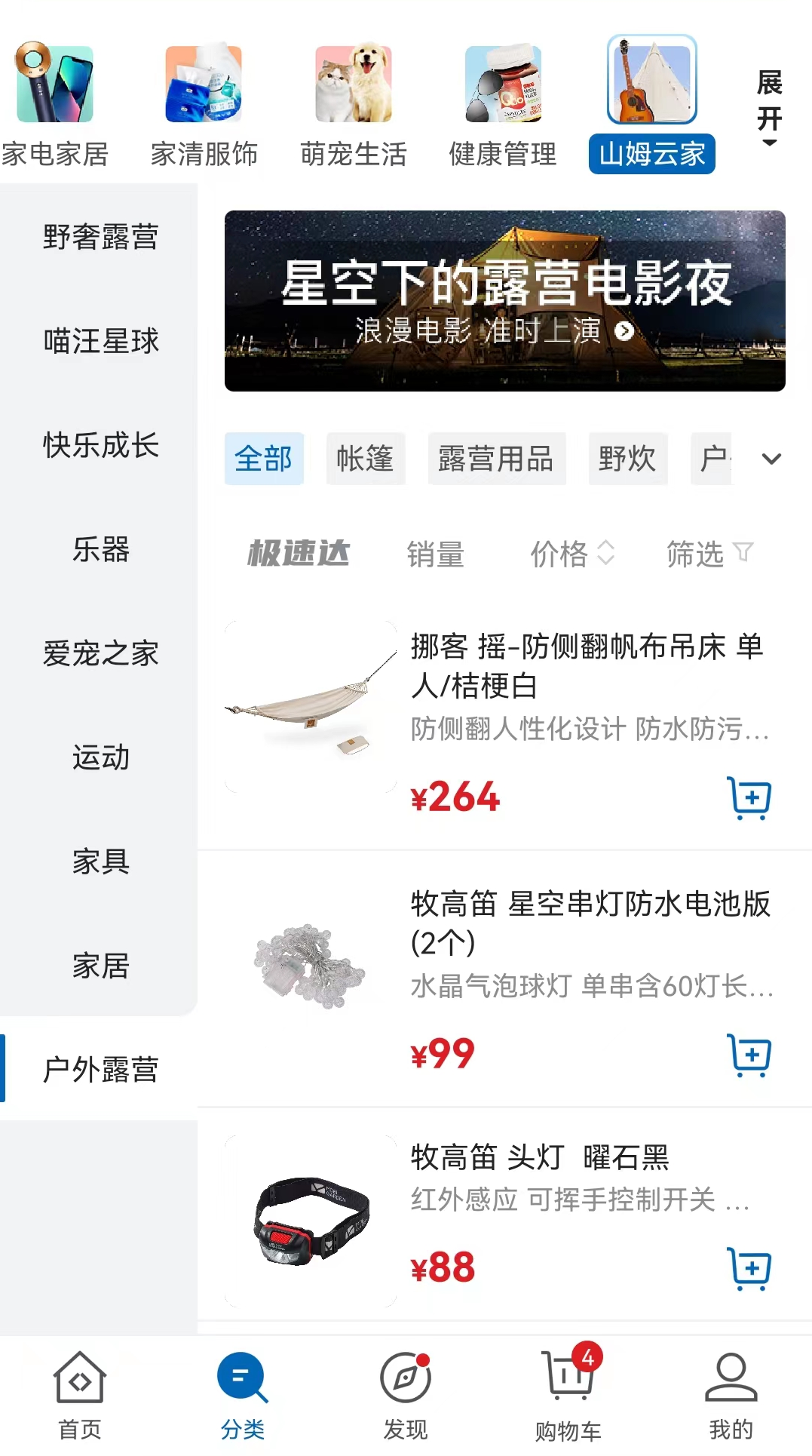Open the 乐器 side category
This screenshot has height=1456, width=812.
tap(100, 549)
